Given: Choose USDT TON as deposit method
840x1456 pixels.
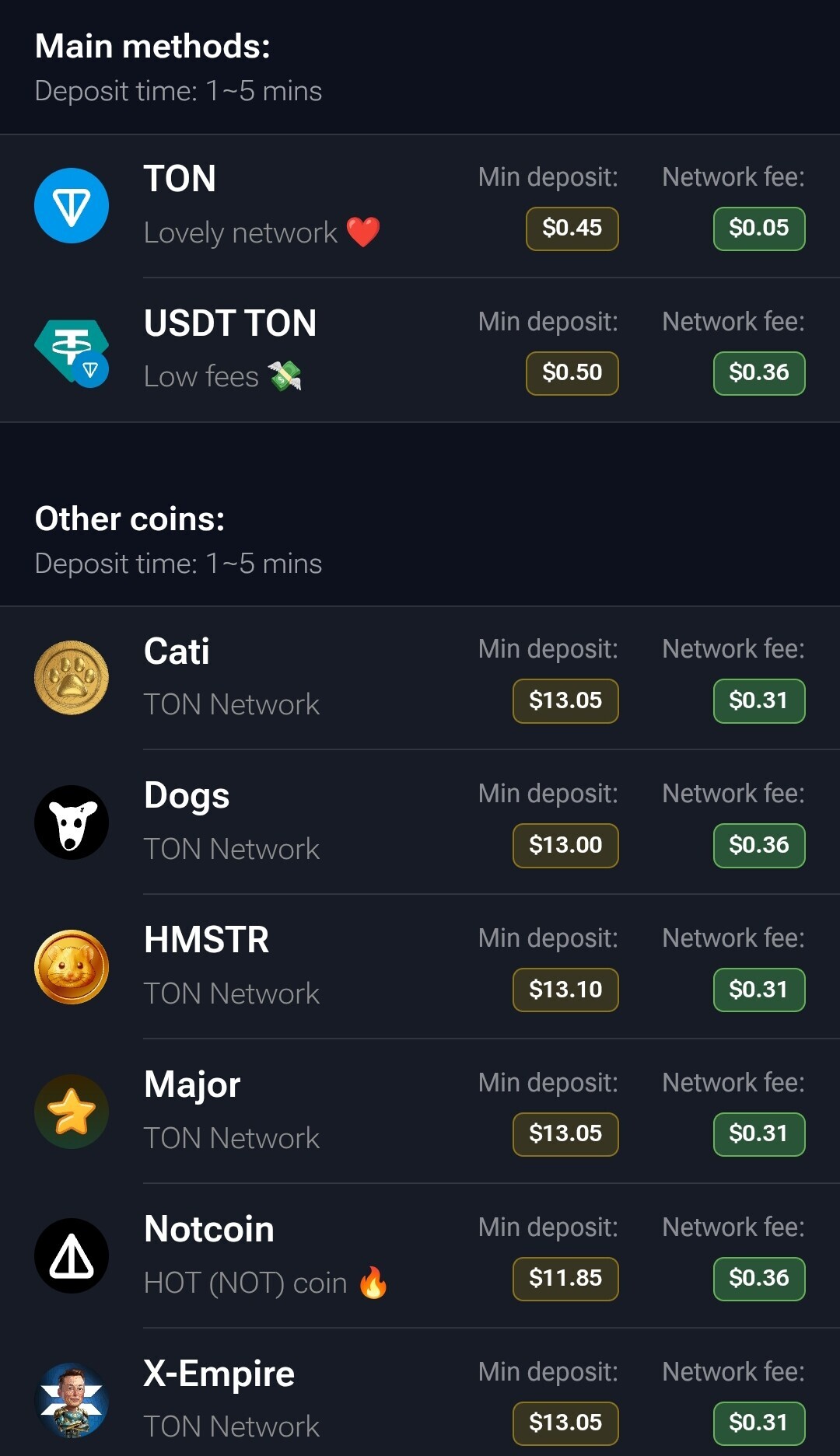Looking at the screenshot, I should 420,351.
